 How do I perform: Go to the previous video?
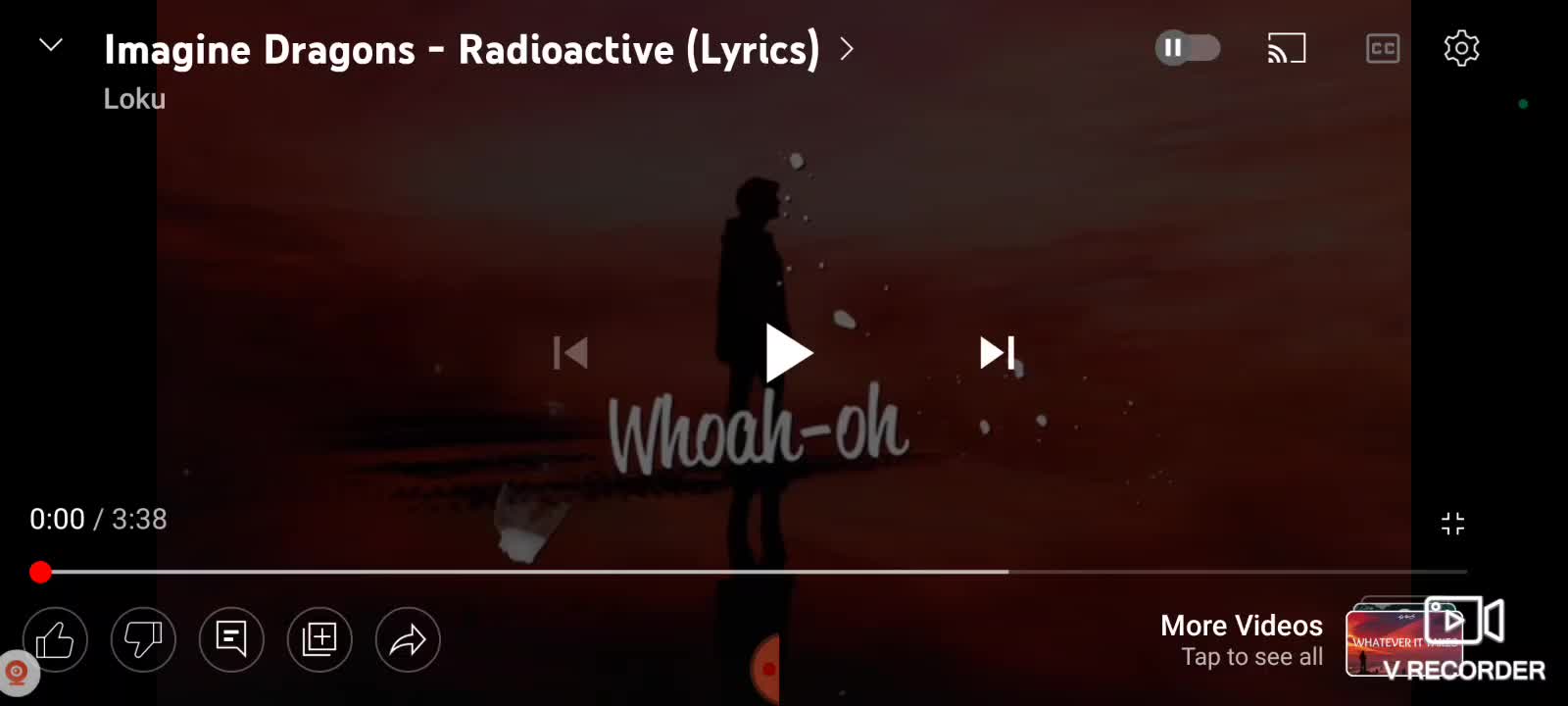click(x=570, y=353)
